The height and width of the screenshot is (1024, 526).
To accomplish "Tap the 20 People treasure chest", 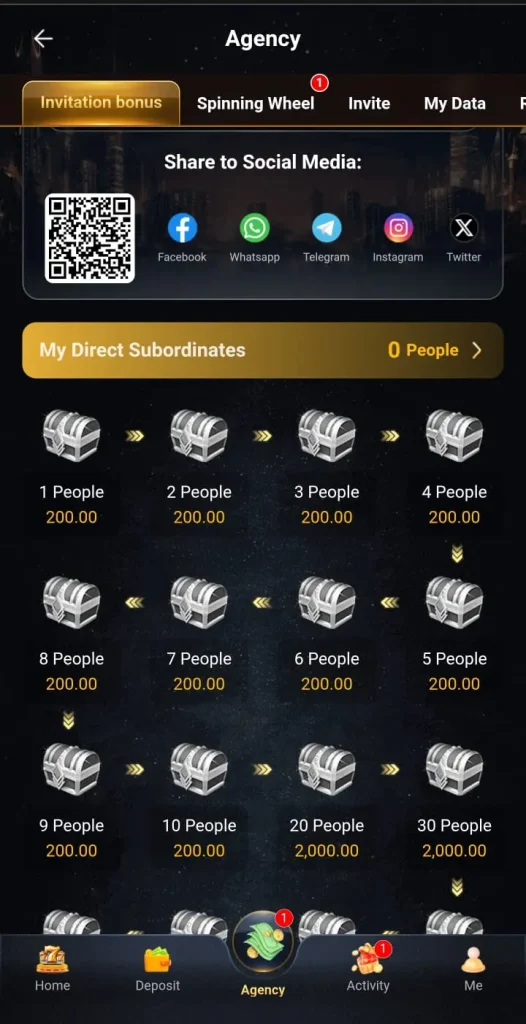I will 327,769.
